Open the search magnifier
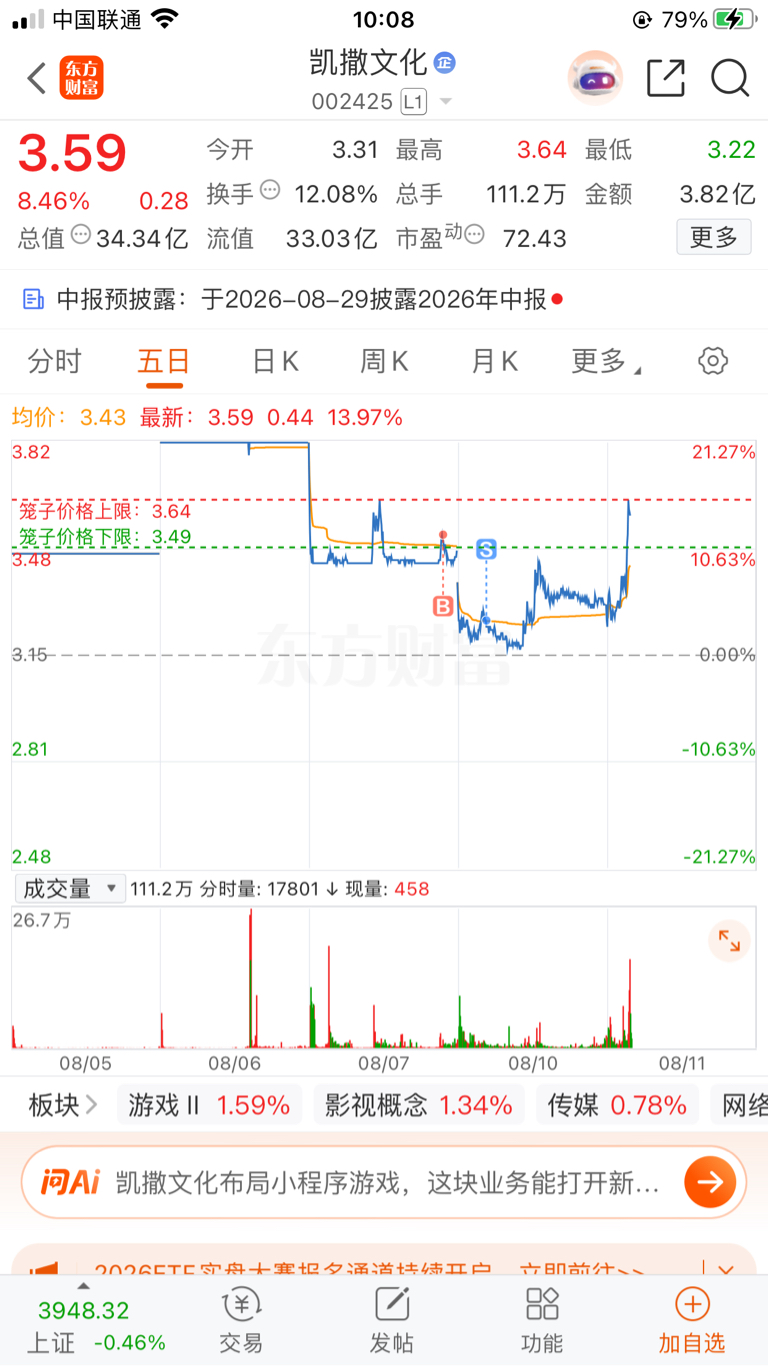 pyautogui.click(x=730, y=78)
